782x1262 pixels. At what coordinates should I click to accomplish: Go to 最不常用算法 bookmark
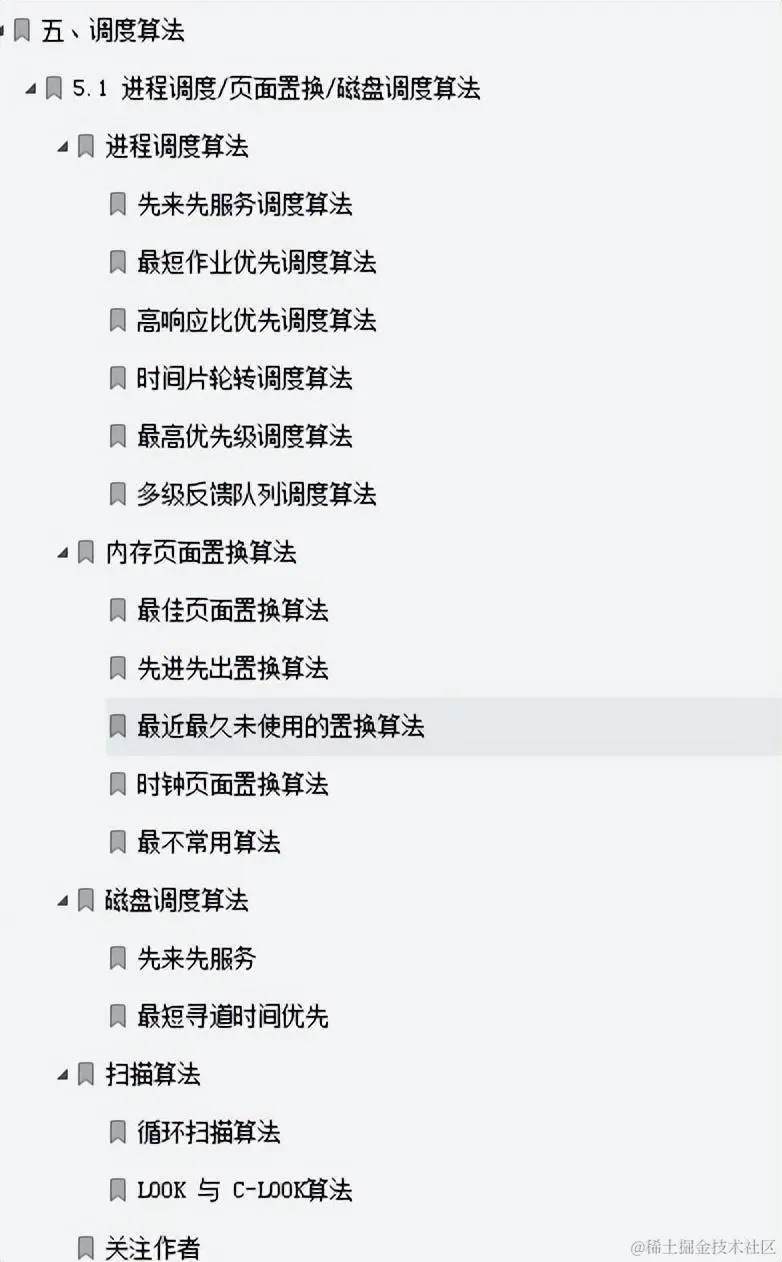click(x=208, y=843)
